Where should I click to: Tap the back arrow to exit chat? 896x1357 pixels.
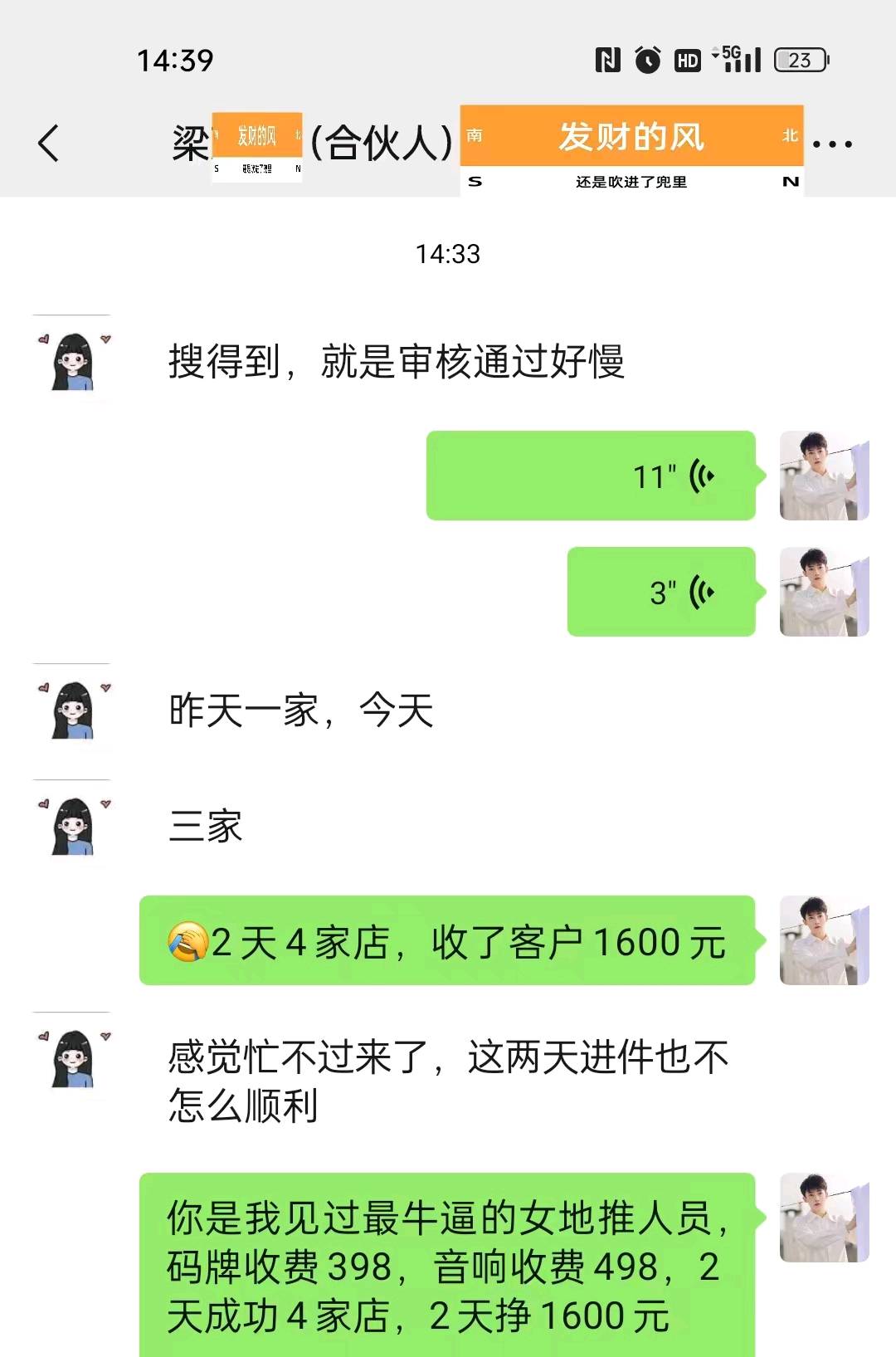[47, 142]
